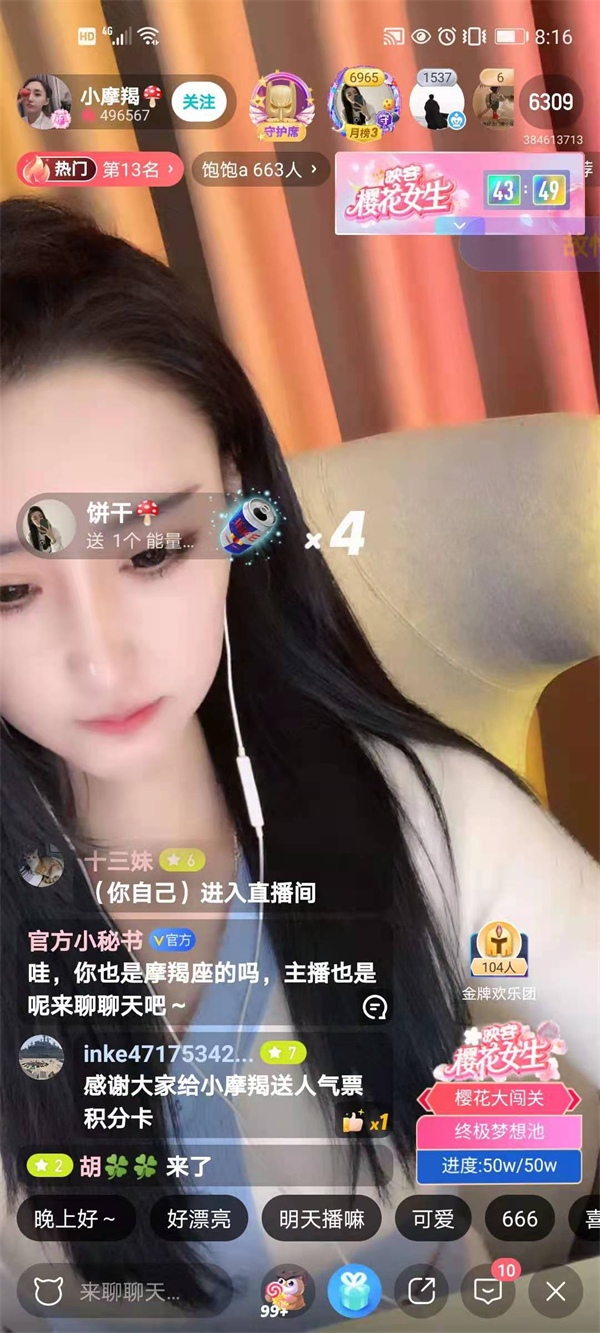This screenshot has height=1333, width=600.
Task: Close the live room
Action: [x=555, y=1291]
